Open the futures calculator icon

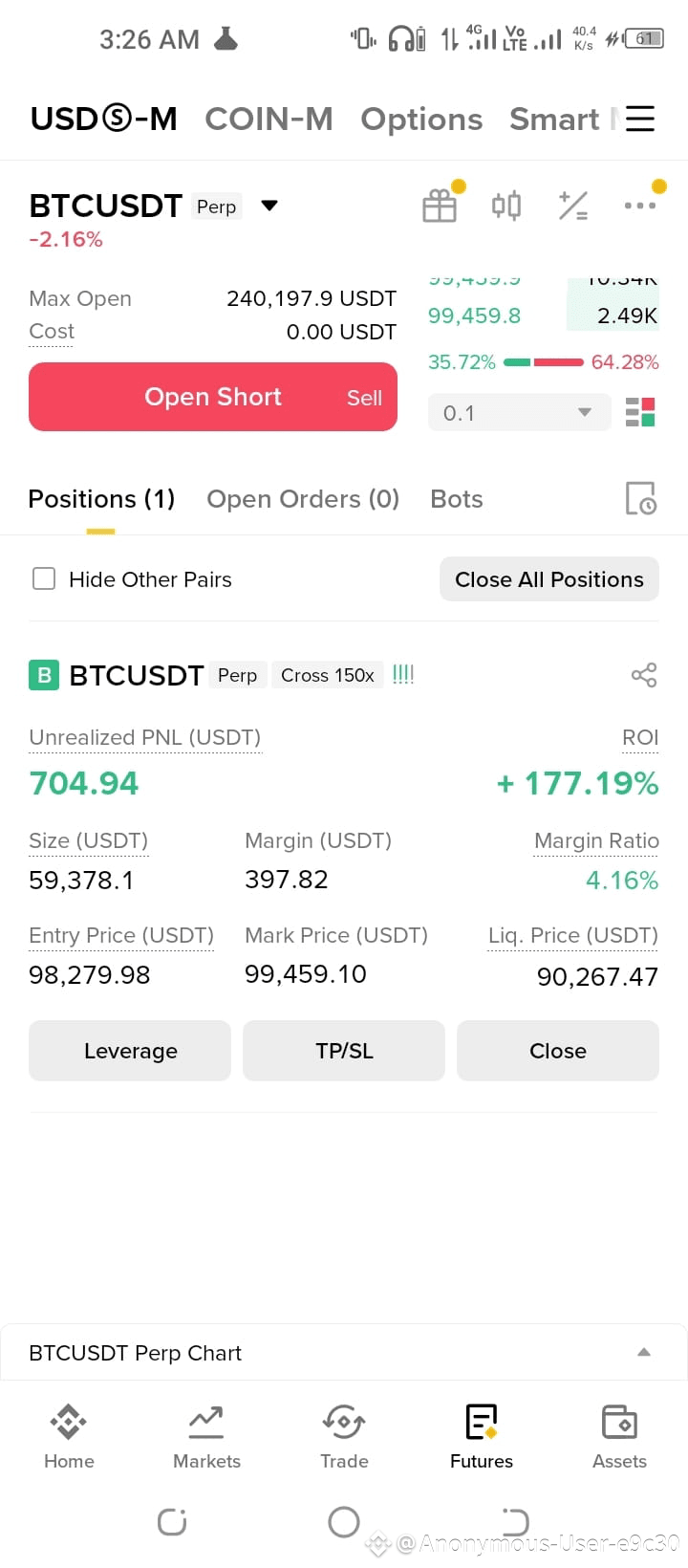[573, 206]
